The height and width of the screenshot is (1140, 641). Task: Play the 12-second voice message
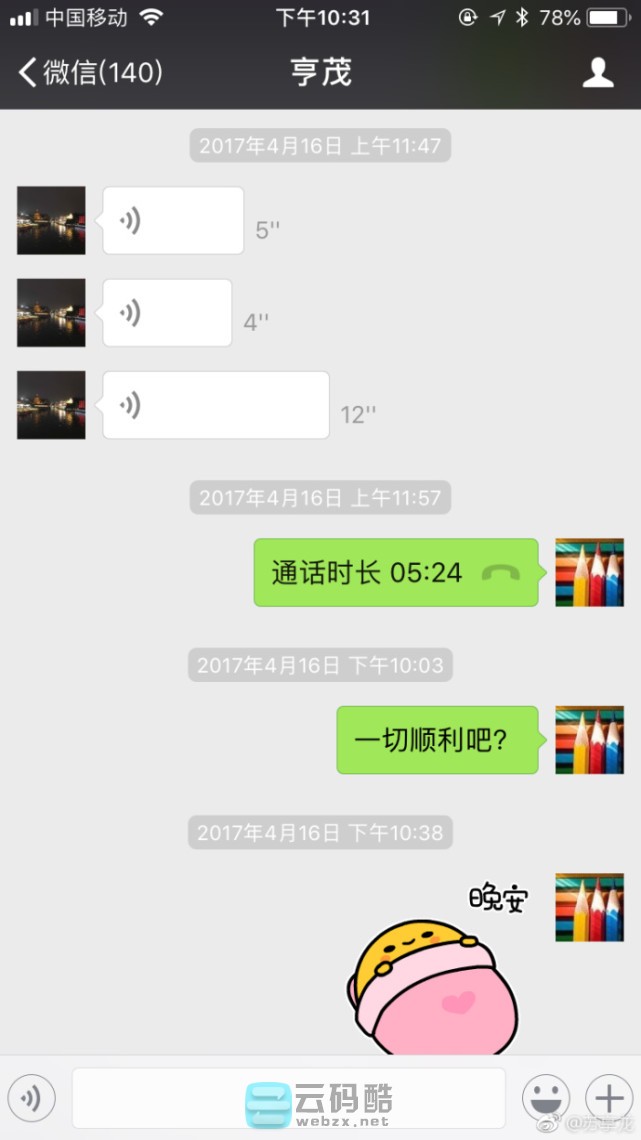(215, 405)
